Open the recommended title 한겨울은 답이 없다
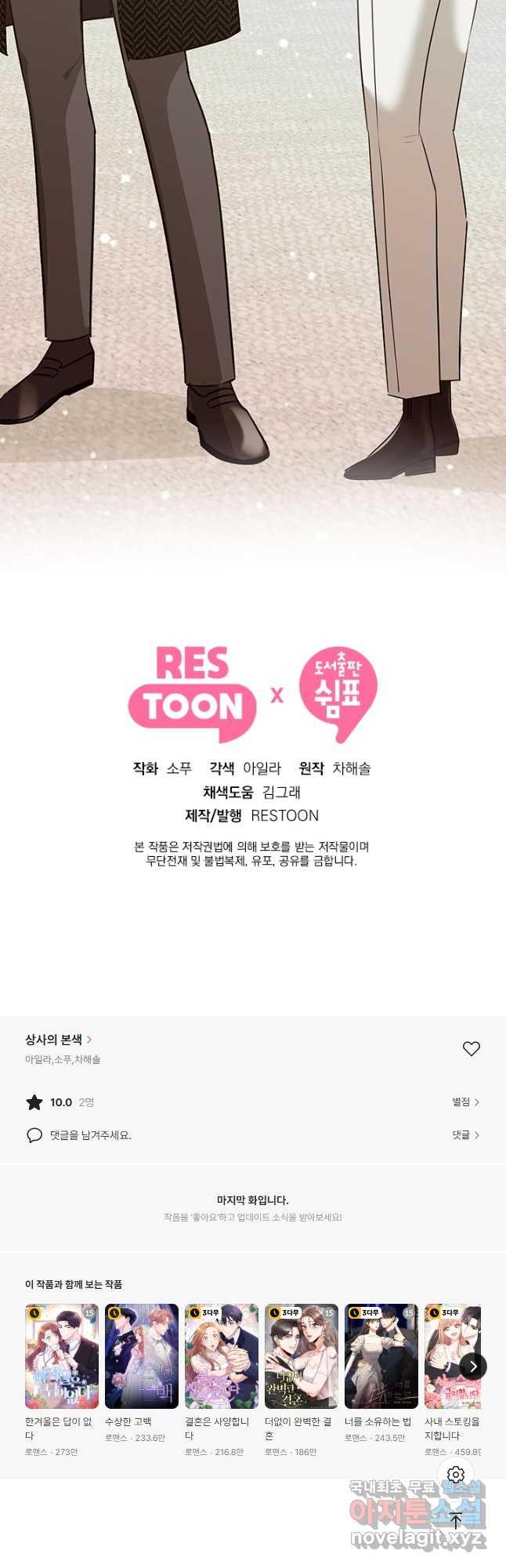The width and height of the screenshot is (506, 1568). 62,1356
